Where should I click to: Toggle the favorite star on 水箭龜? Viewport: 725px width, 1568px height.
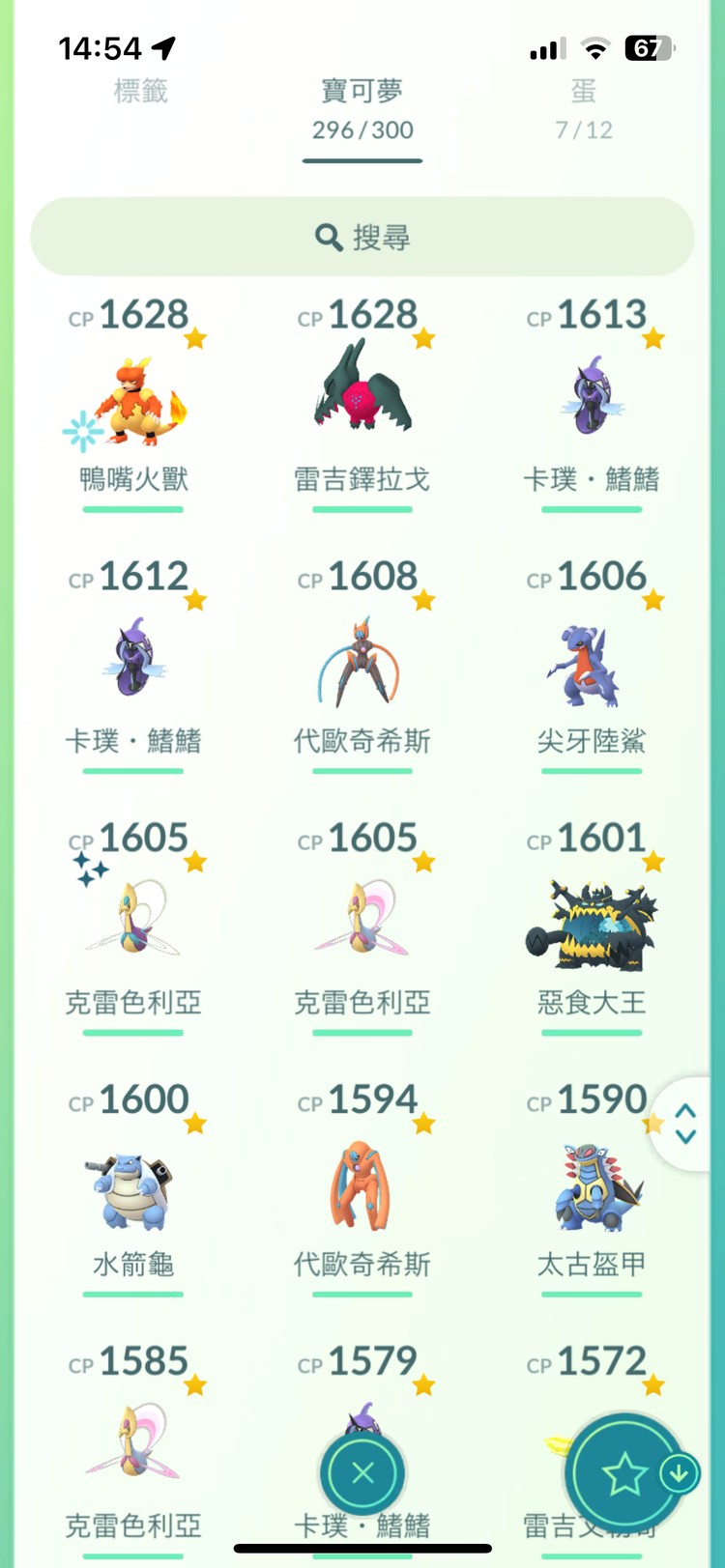tap(197, 1122)
